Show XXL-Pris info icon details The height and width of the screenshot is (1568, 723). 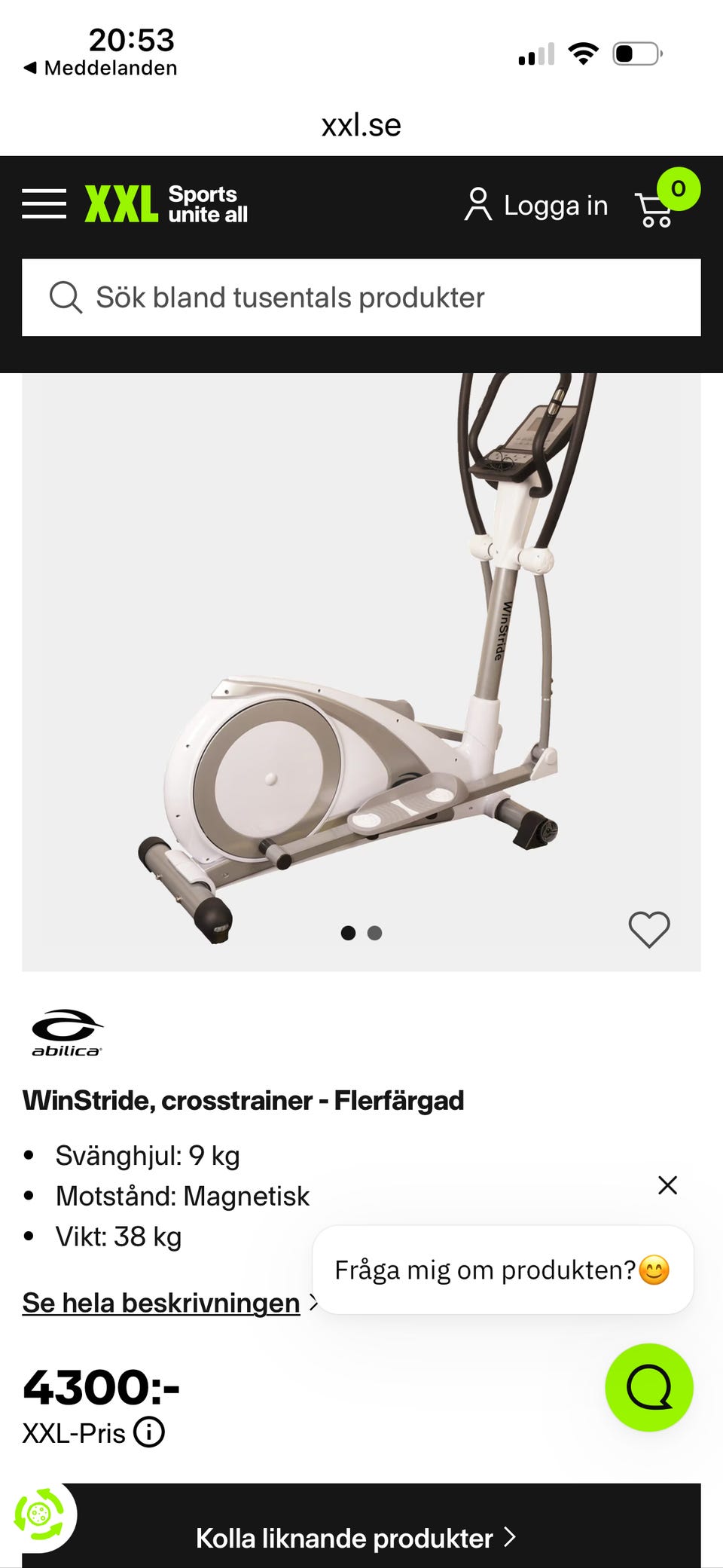pyautogui.click(x=149, y=1432)
